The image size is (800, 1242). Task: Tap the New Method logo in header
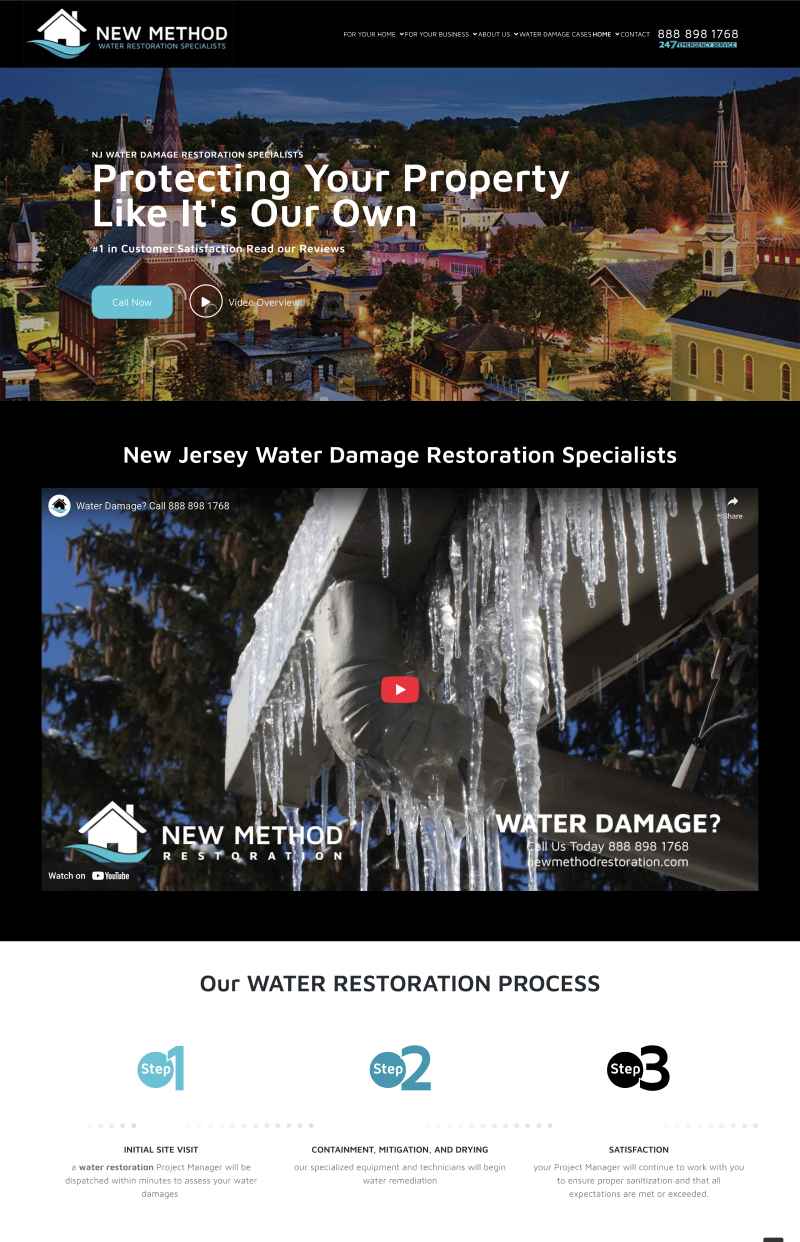point(128,34)
